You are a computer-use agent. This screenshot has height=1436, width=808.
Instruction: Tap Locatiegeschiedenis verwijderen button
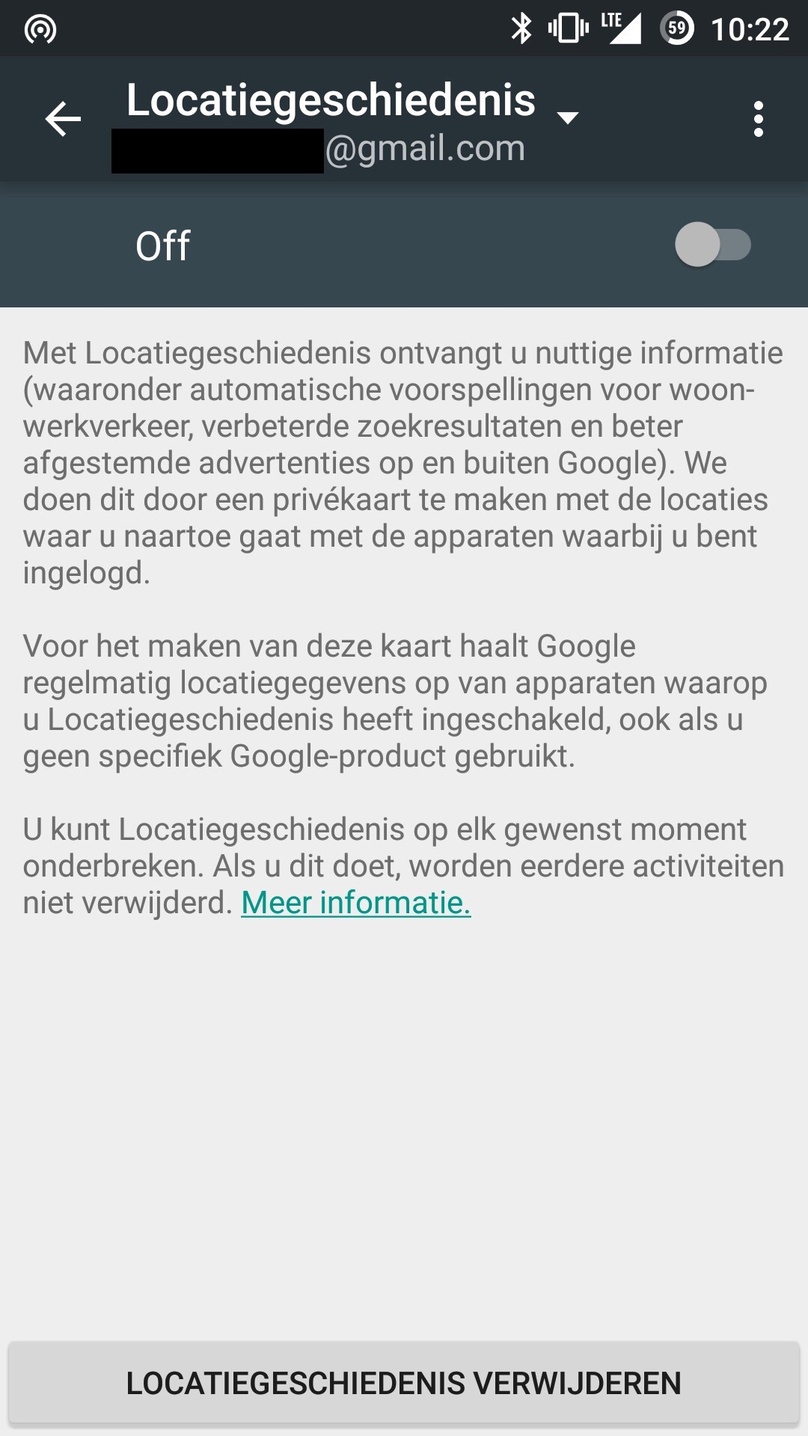(x=404, y=1383)
